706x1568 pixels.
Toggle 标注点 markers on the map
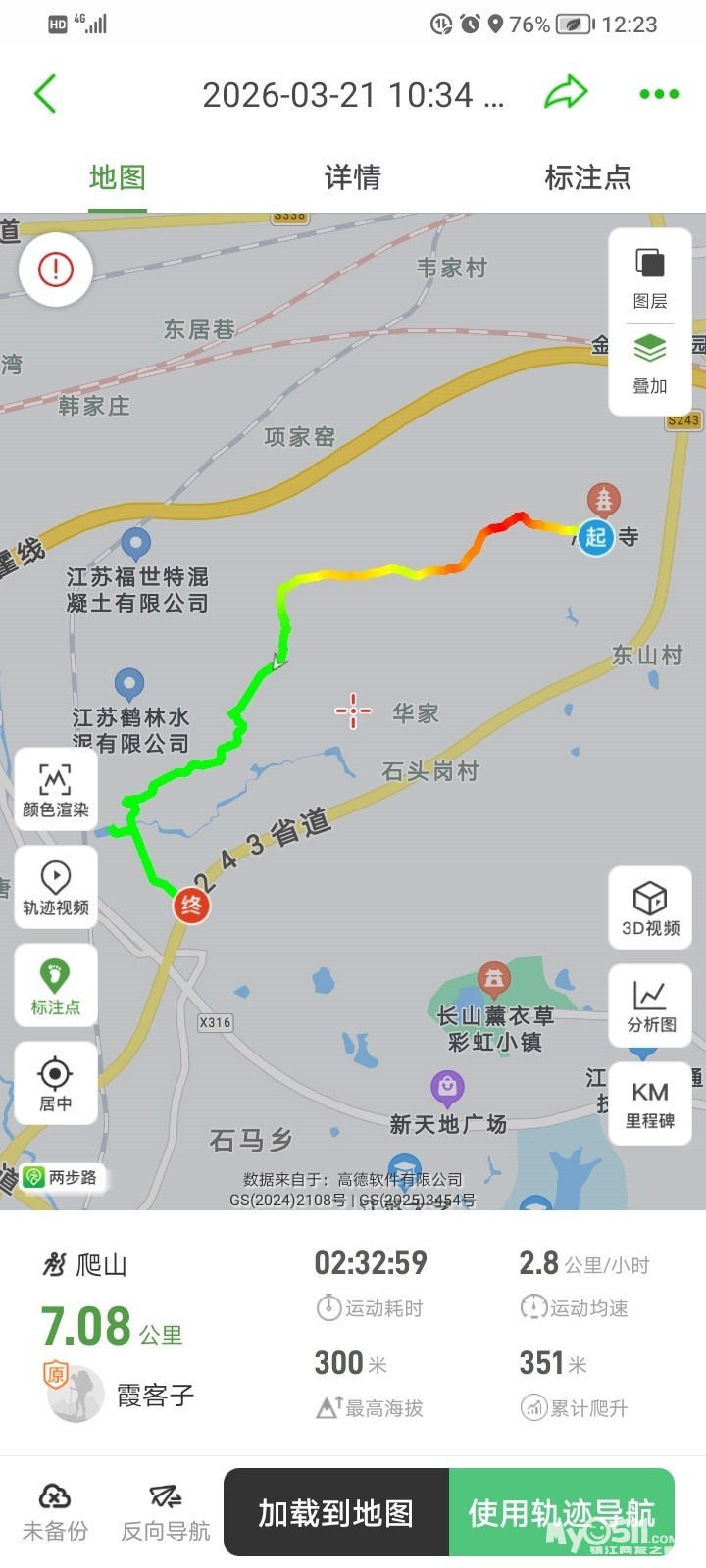point(56,986)
